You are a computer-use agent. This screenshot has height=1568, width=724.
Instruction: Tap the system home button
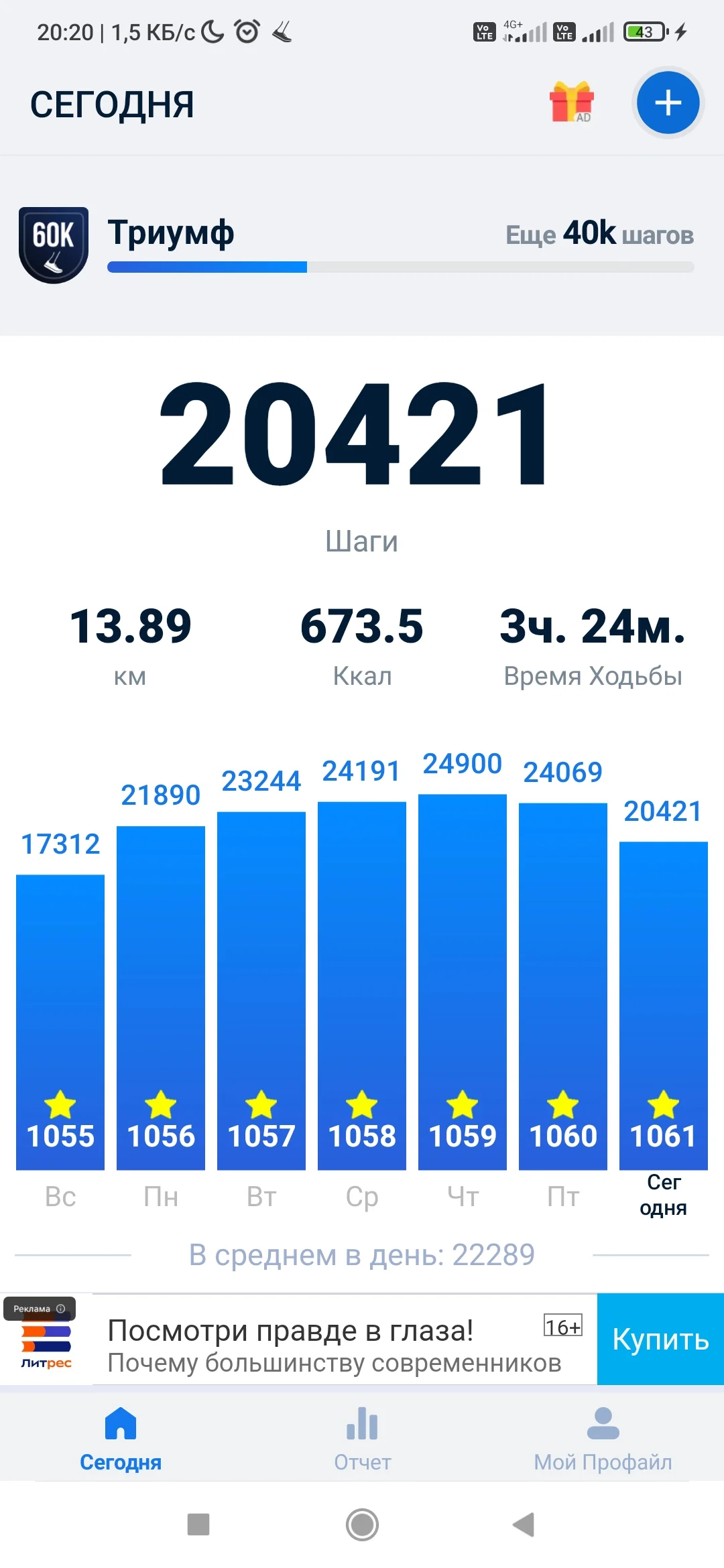pos(362,1524)
